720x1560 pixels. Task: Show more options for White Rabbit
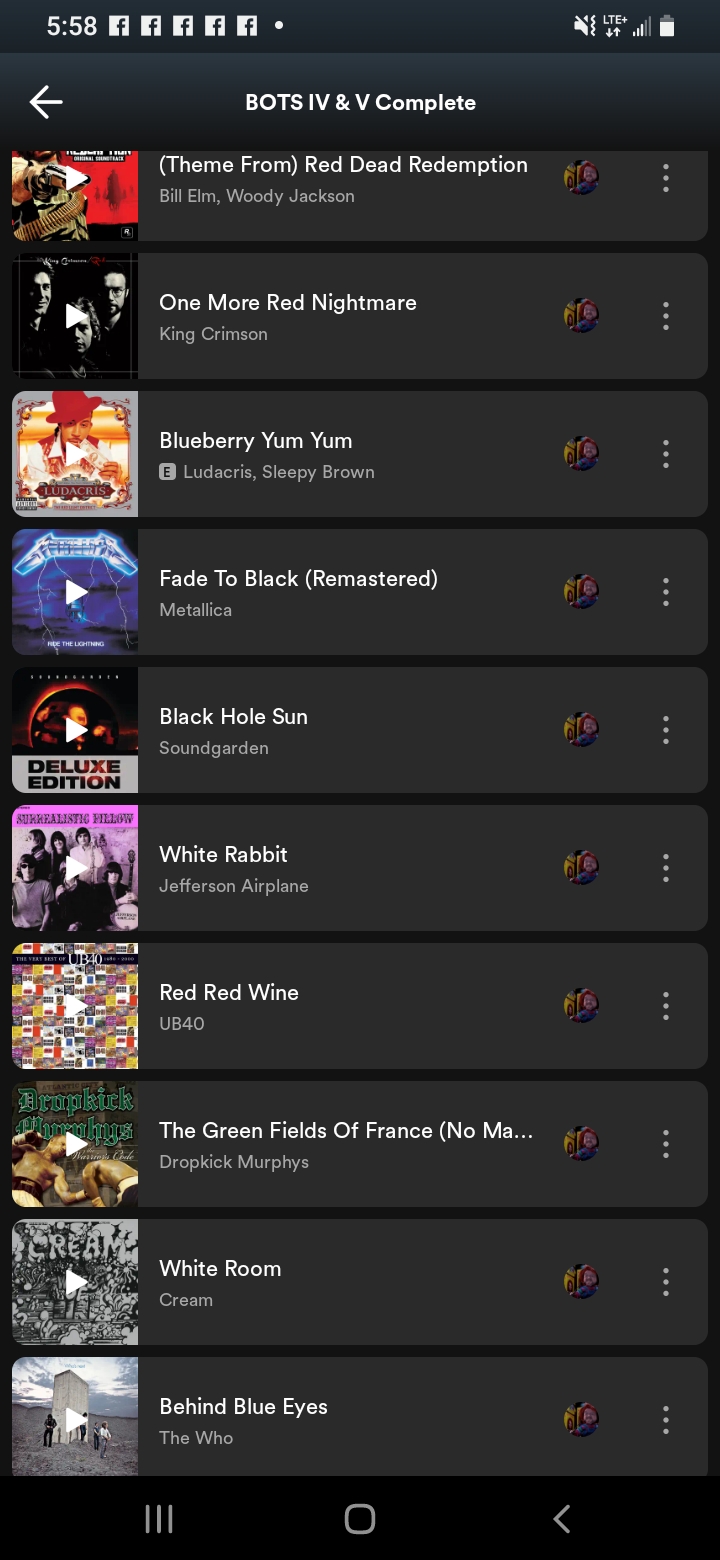click(665, 868)
